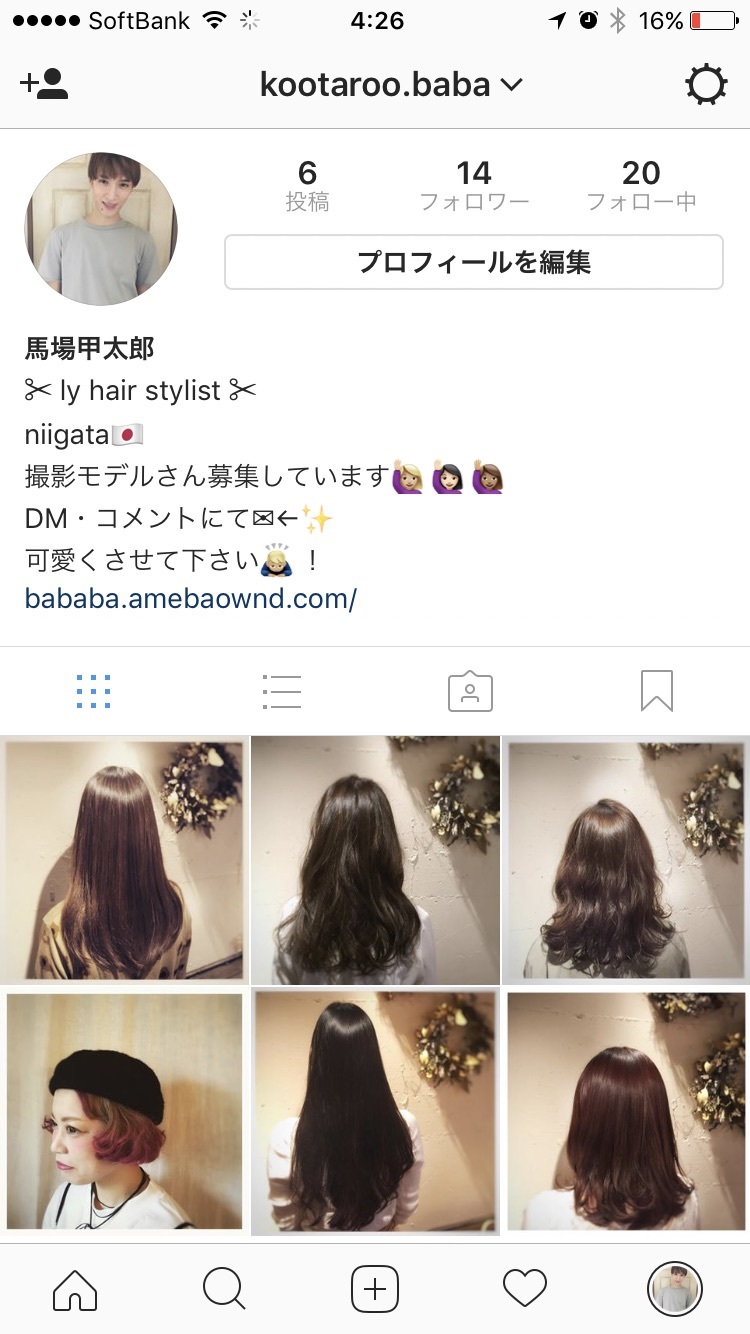Expand the kootaroo.baba account switcher

391,85
